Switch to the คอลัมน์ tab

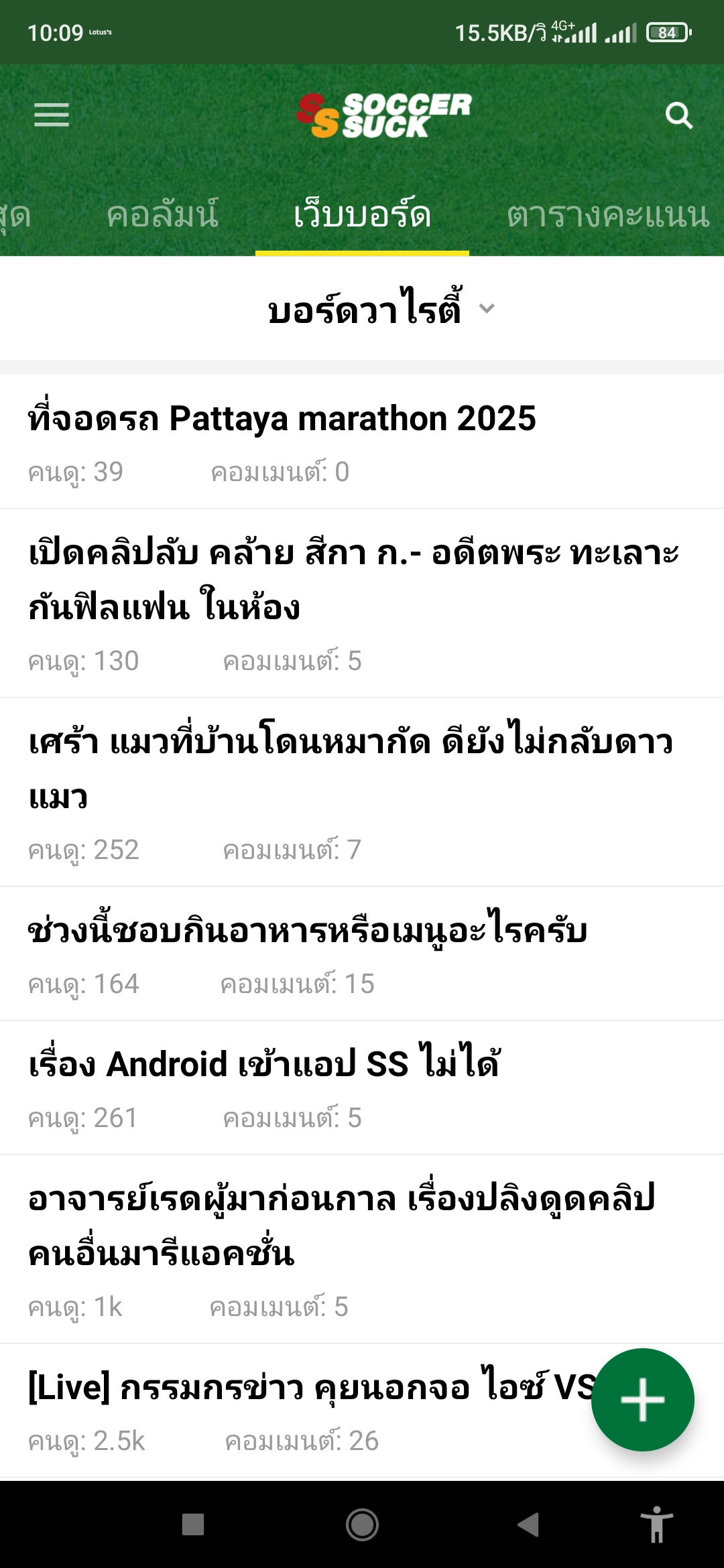(x=162, y=215)
